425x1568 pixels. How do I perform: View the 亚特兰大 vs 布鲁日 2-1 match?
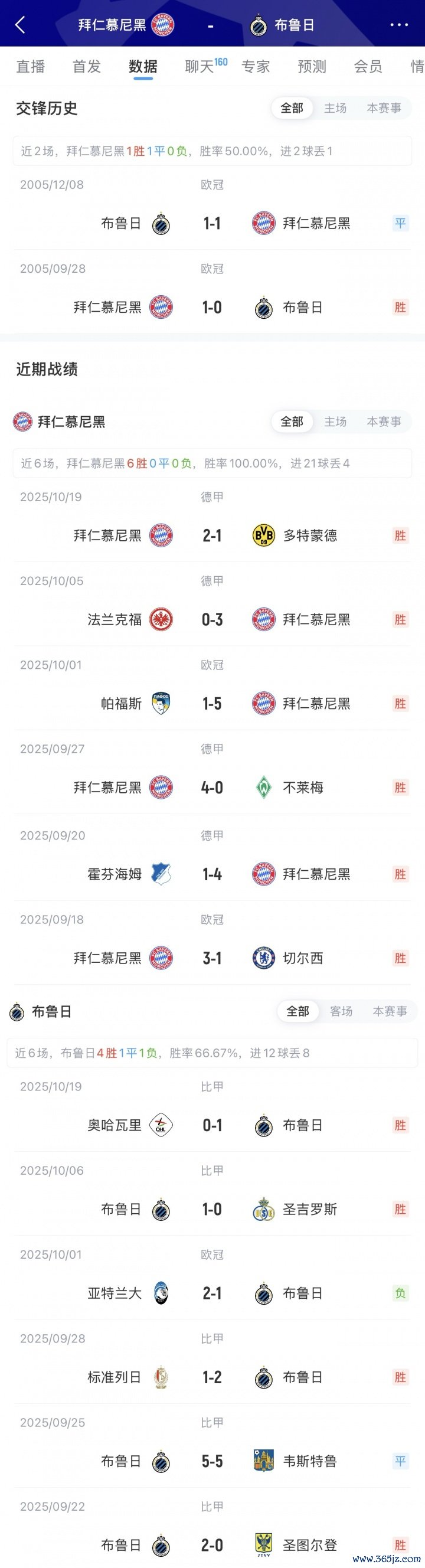point(212,1293)
